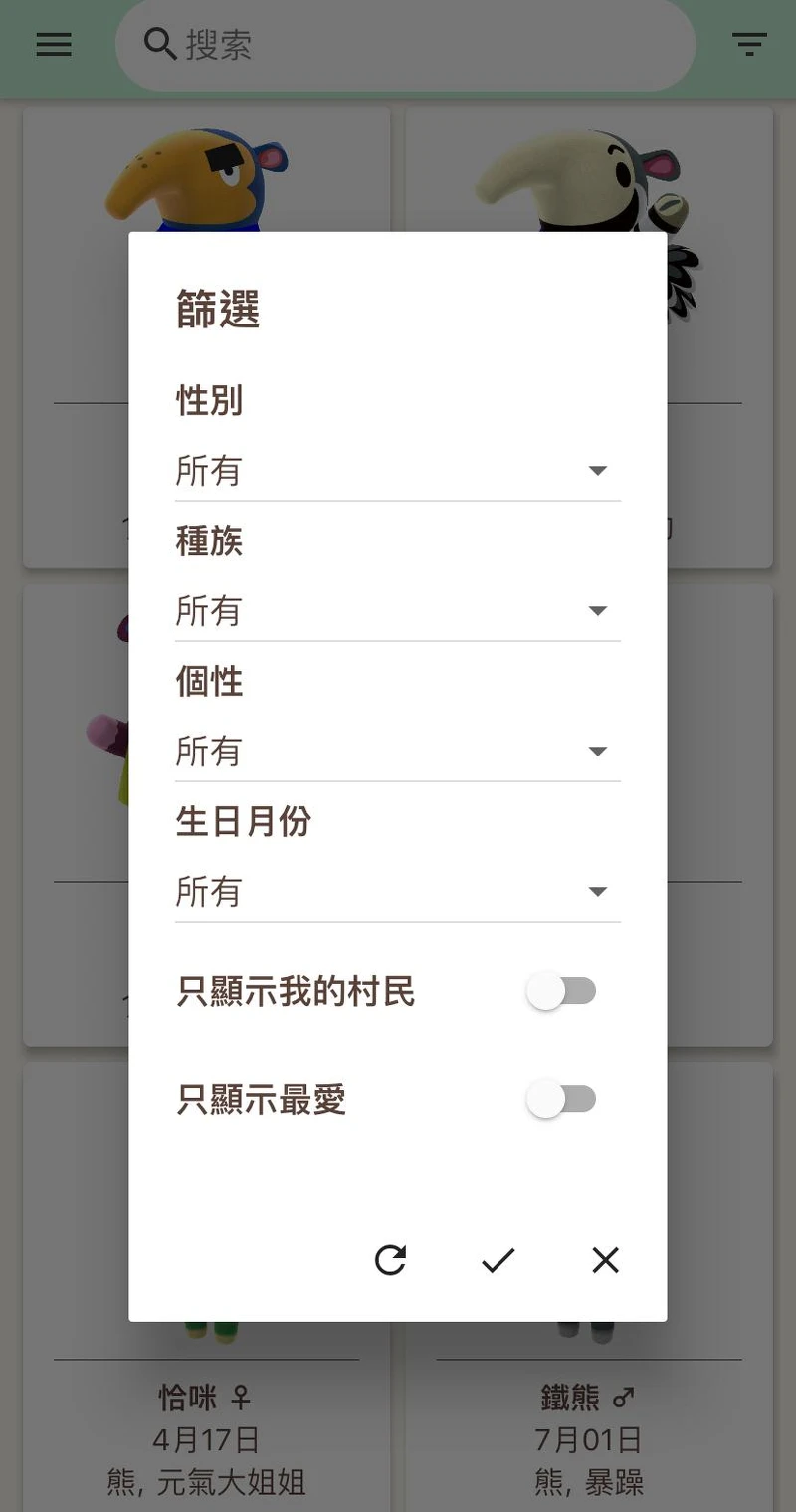Close the 篩選 dialog
The height and width of the screenshot is (1512, 796).
tap(605, 1260)
